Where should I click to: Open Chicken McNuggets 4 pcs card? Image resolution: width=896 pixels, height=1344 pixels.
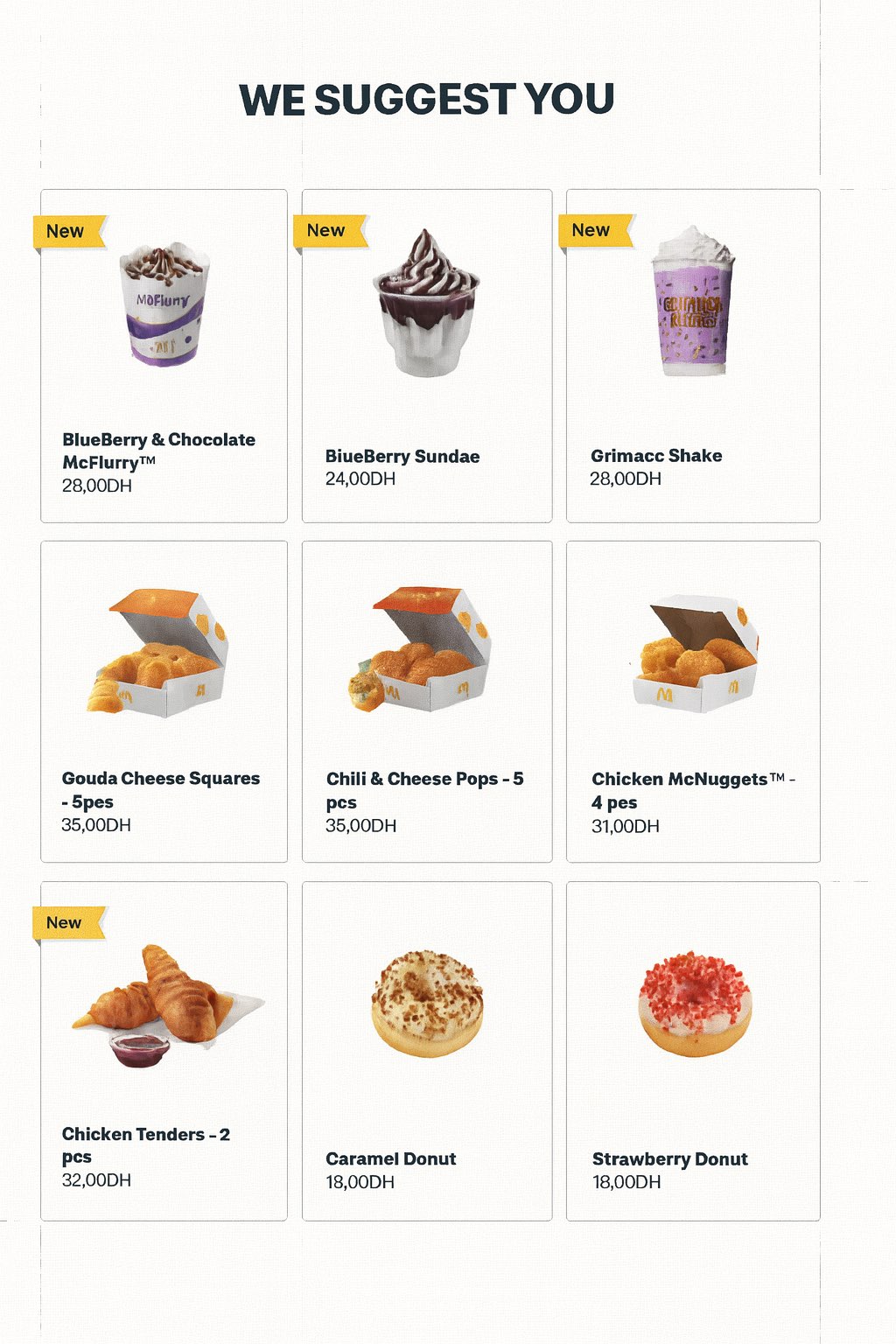[693, 702]
